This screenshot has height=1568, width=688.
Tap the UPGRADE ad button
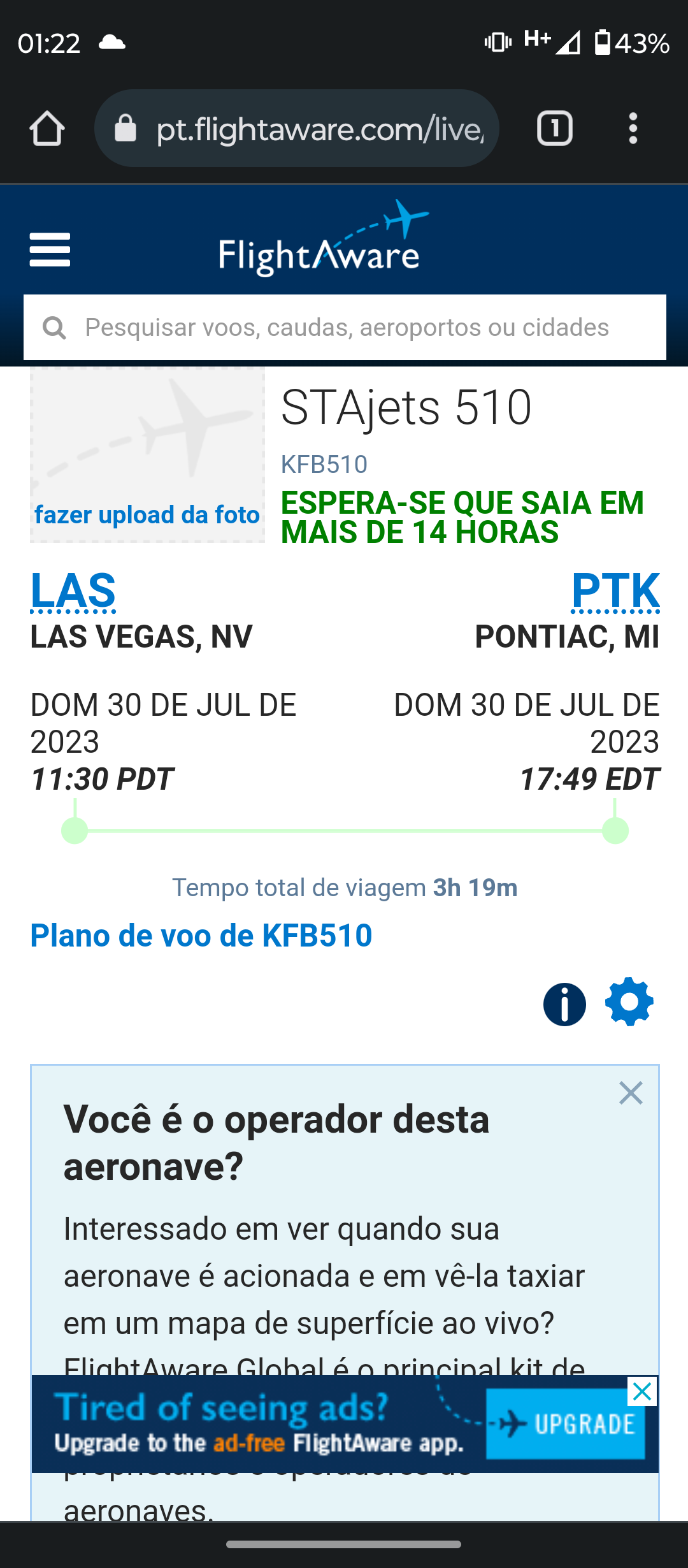[x=566, y=1425]
